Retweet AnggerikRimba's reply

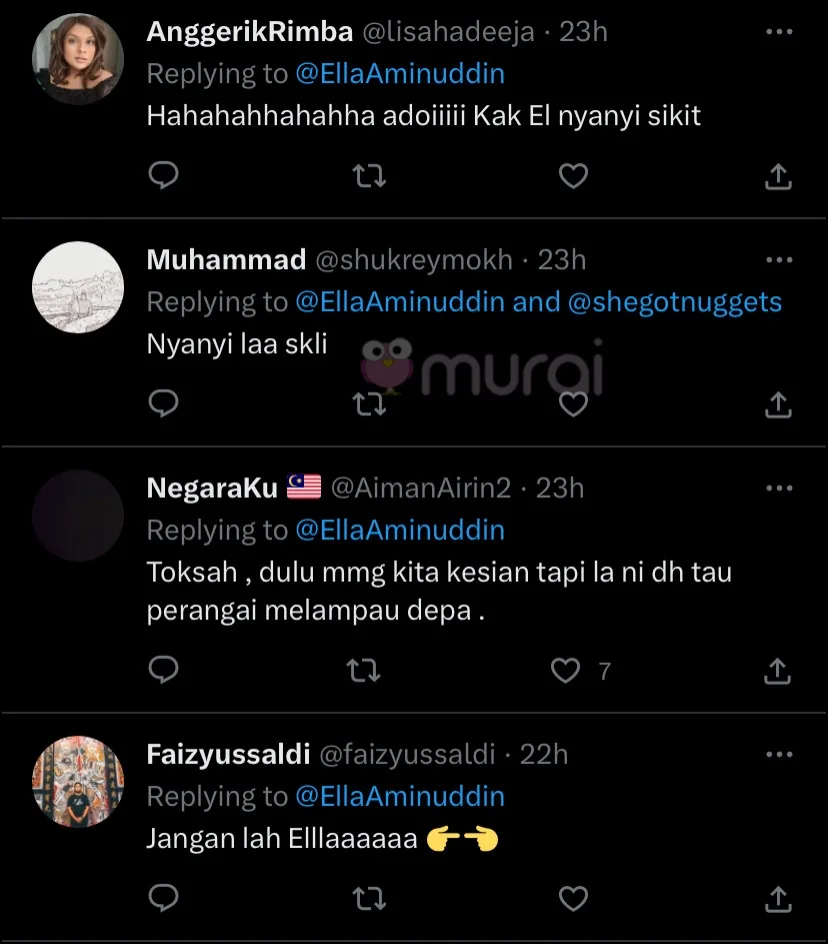pos(370,177)
